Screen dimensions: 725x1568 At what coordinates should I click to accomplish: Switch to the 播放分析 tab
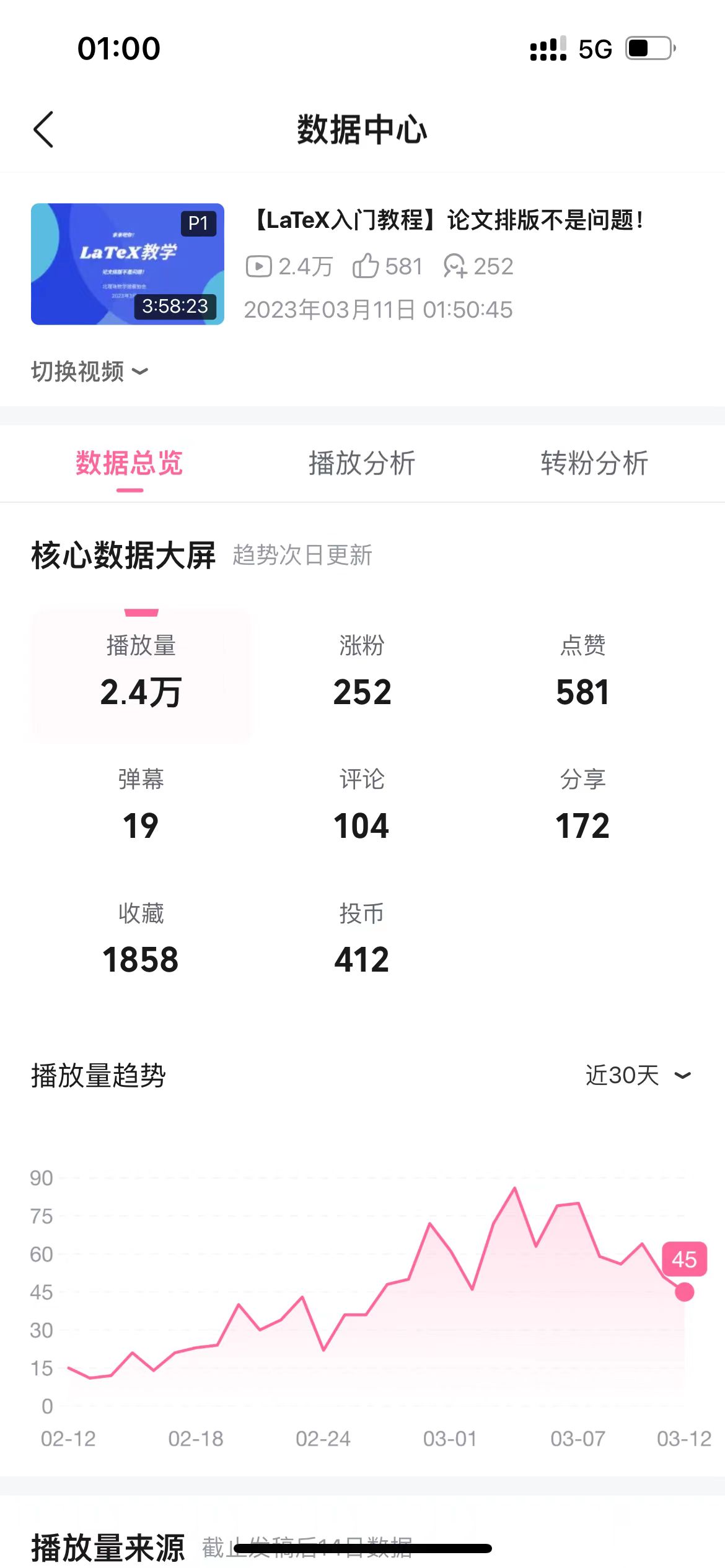click(x=362, y=464)
